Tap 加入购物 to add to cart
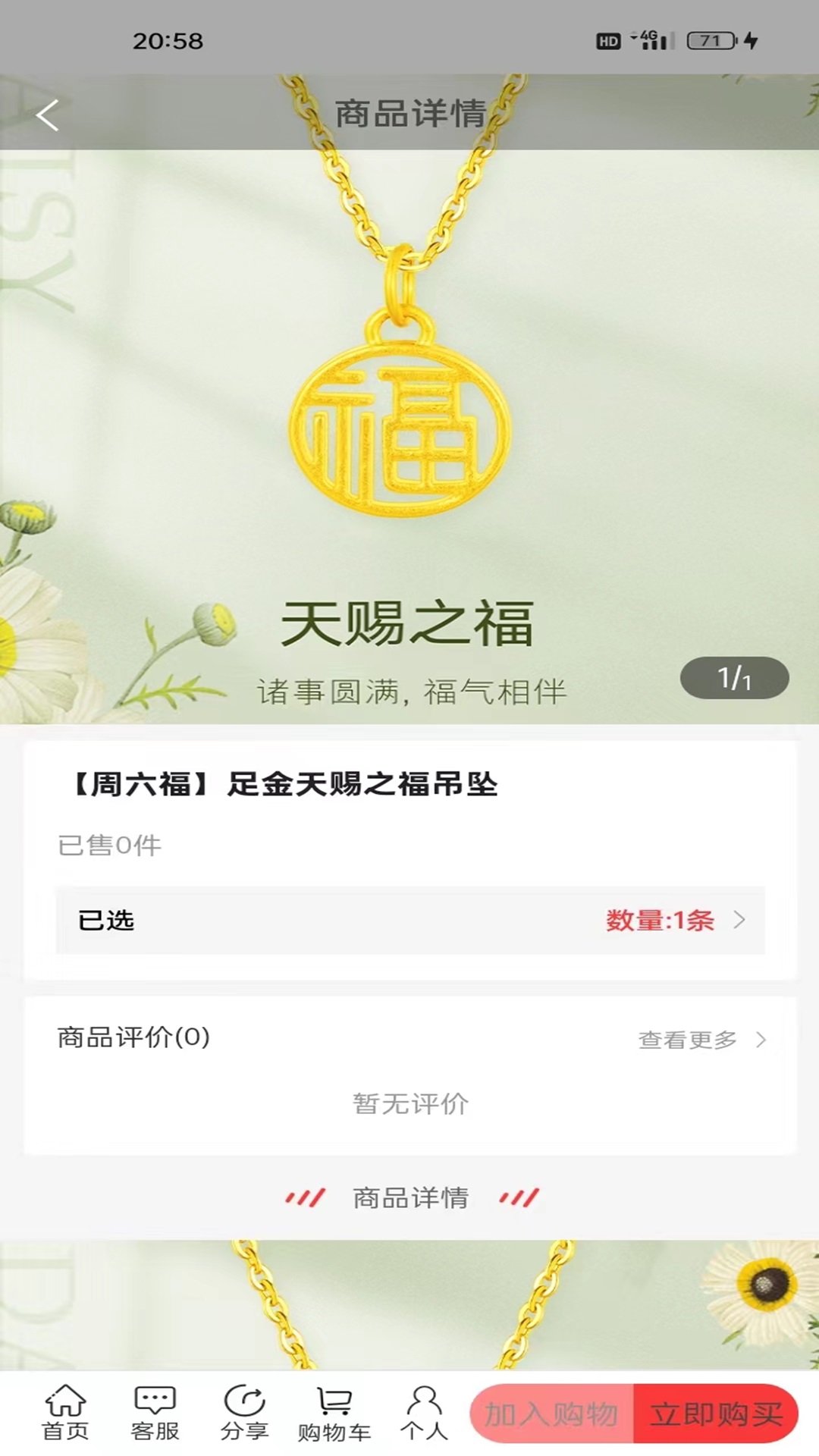 click(x=551, y=1414)
